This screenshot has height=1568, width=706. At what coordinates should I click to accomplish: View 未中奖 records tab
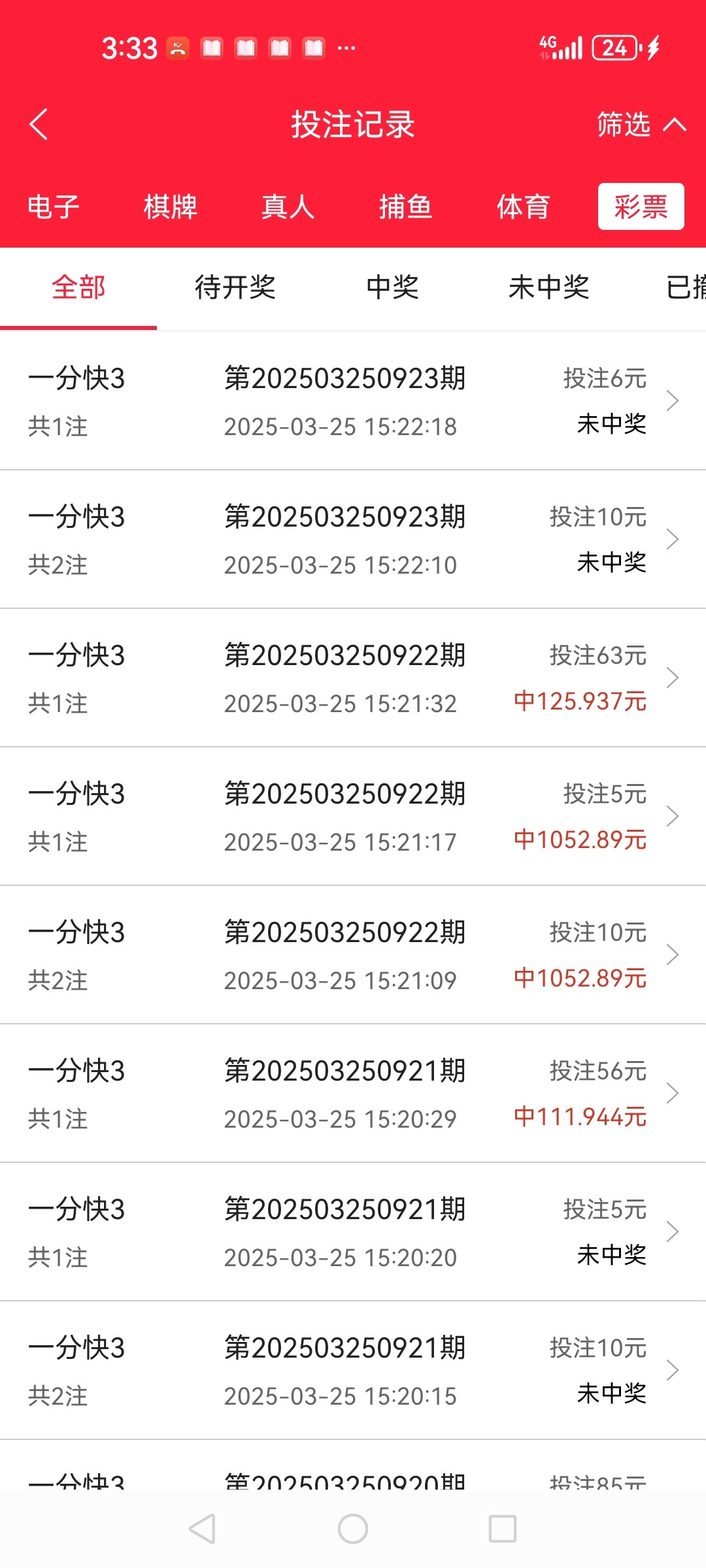[x=549, y=287]
